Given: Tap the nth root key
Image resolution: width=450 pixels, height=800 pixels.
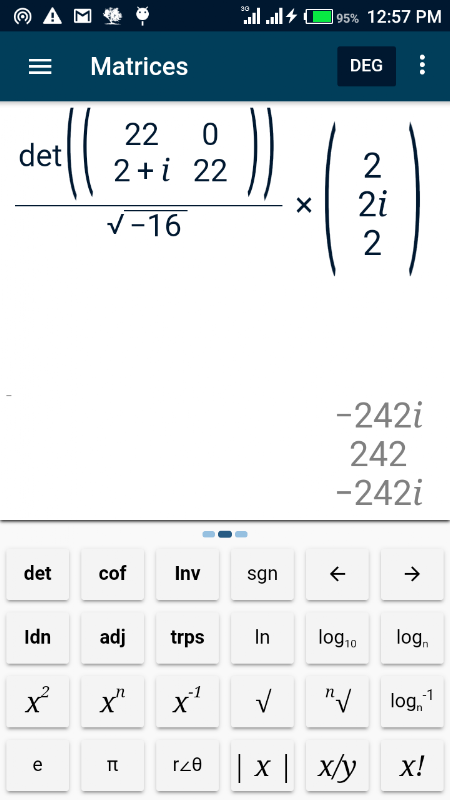Looking at the screenshot, I should click(337, 702).
